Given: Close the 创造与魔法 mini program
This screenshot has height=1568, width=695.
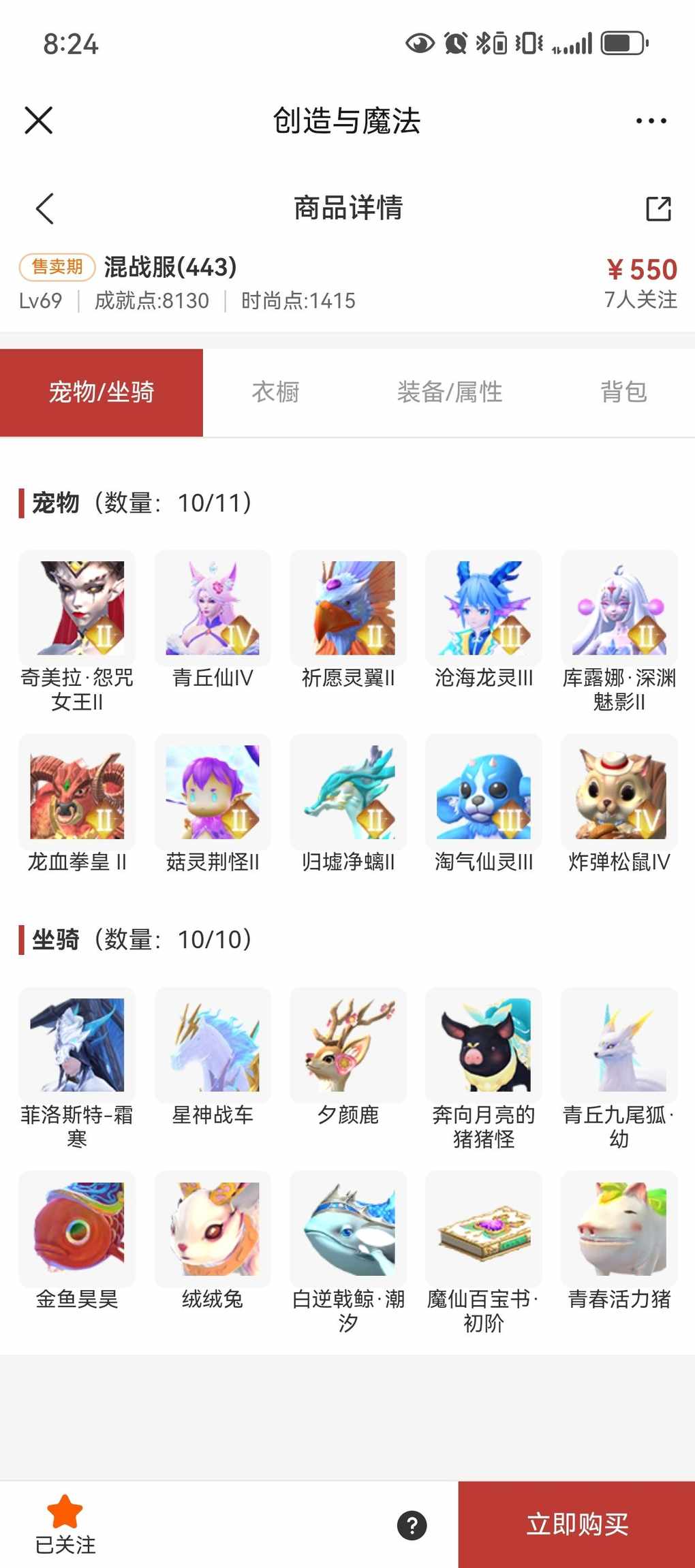Looking at the screenshot, I should coord(39,121).
